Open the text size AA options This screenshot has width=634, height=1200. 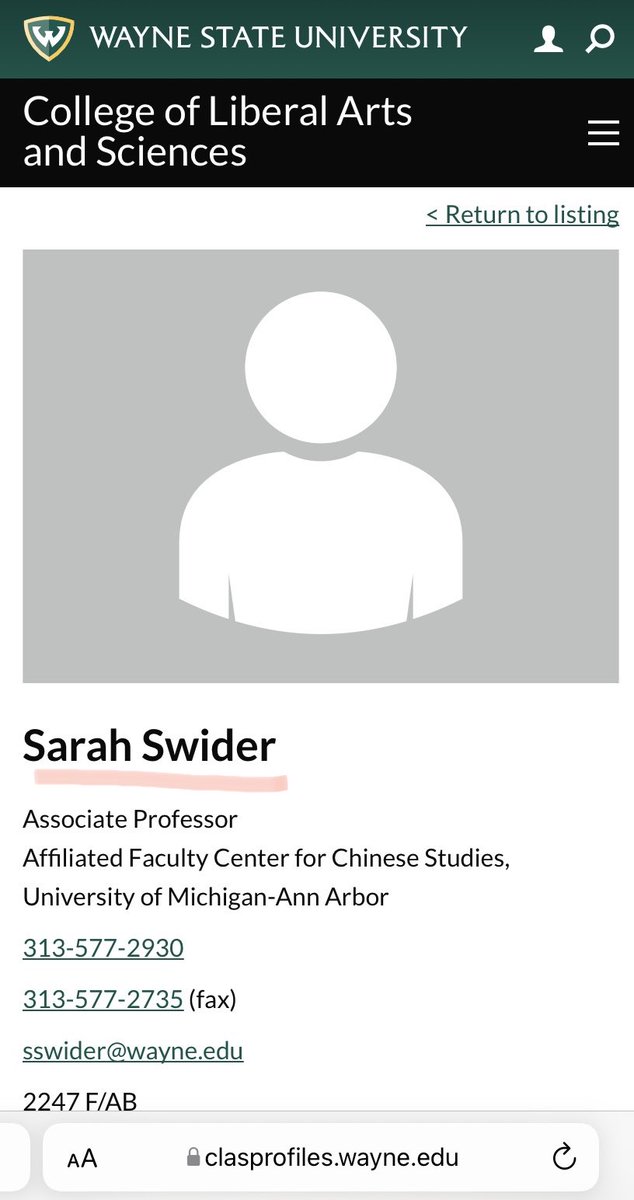click(82, 1158)
